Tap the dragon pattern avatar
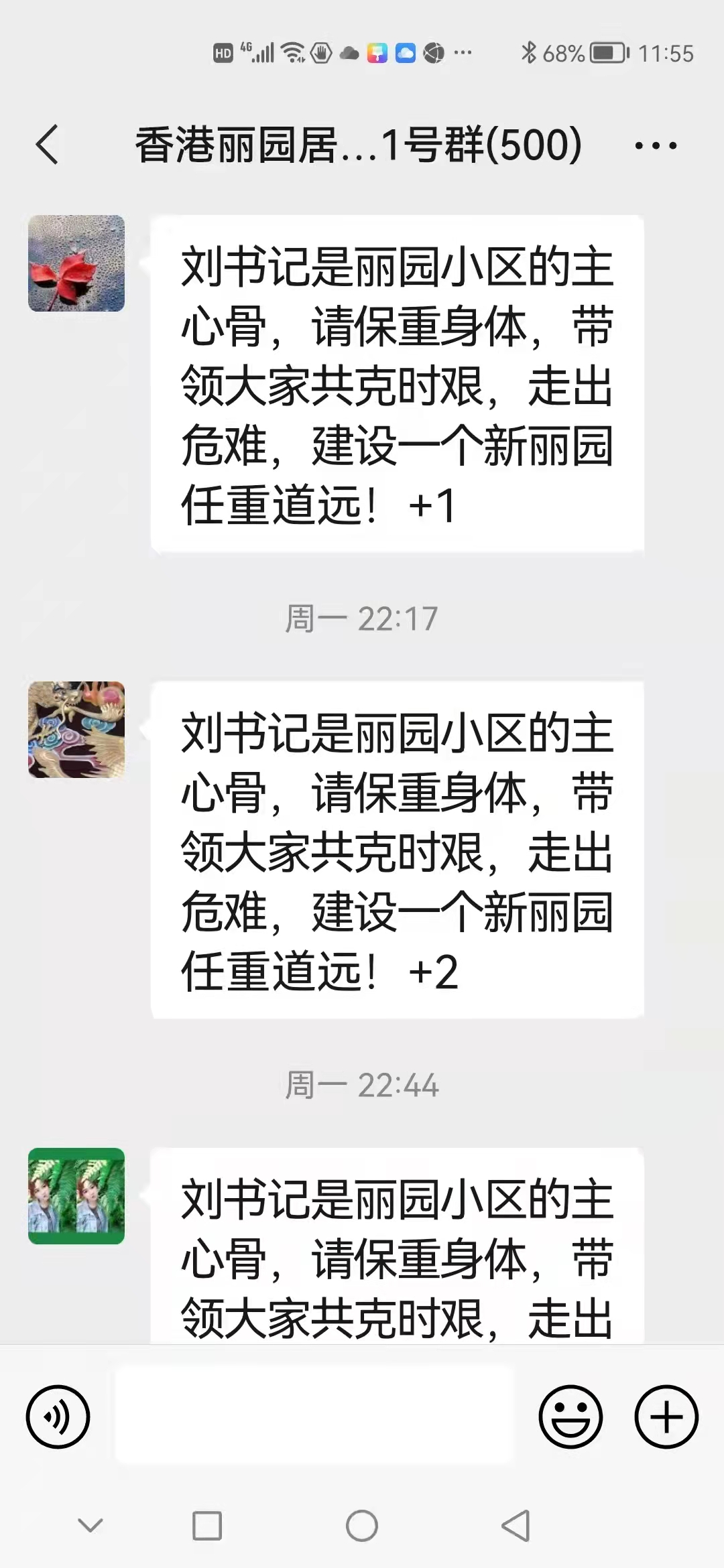The height and width of the screenshot is (1568, 724). (76, 730)
